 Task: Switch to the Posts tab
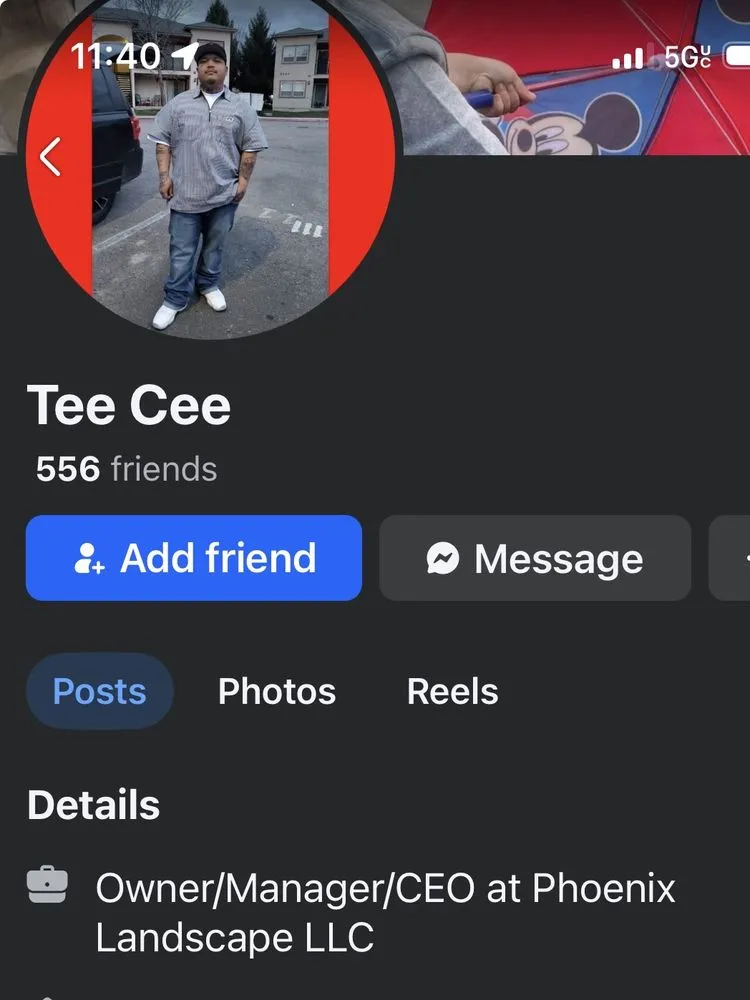click(99, 691)
